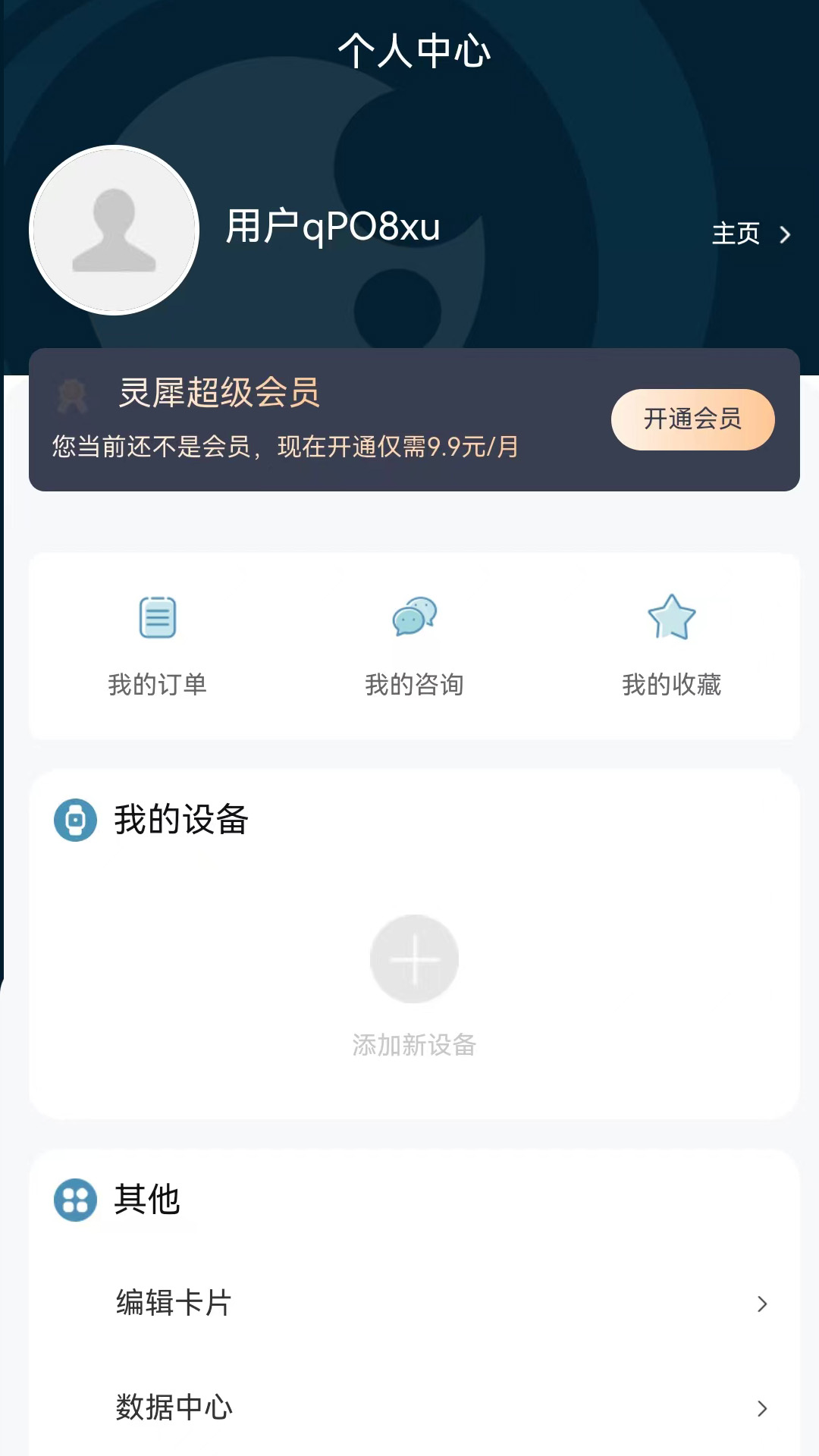Click the 主页 link

[736, 235]
